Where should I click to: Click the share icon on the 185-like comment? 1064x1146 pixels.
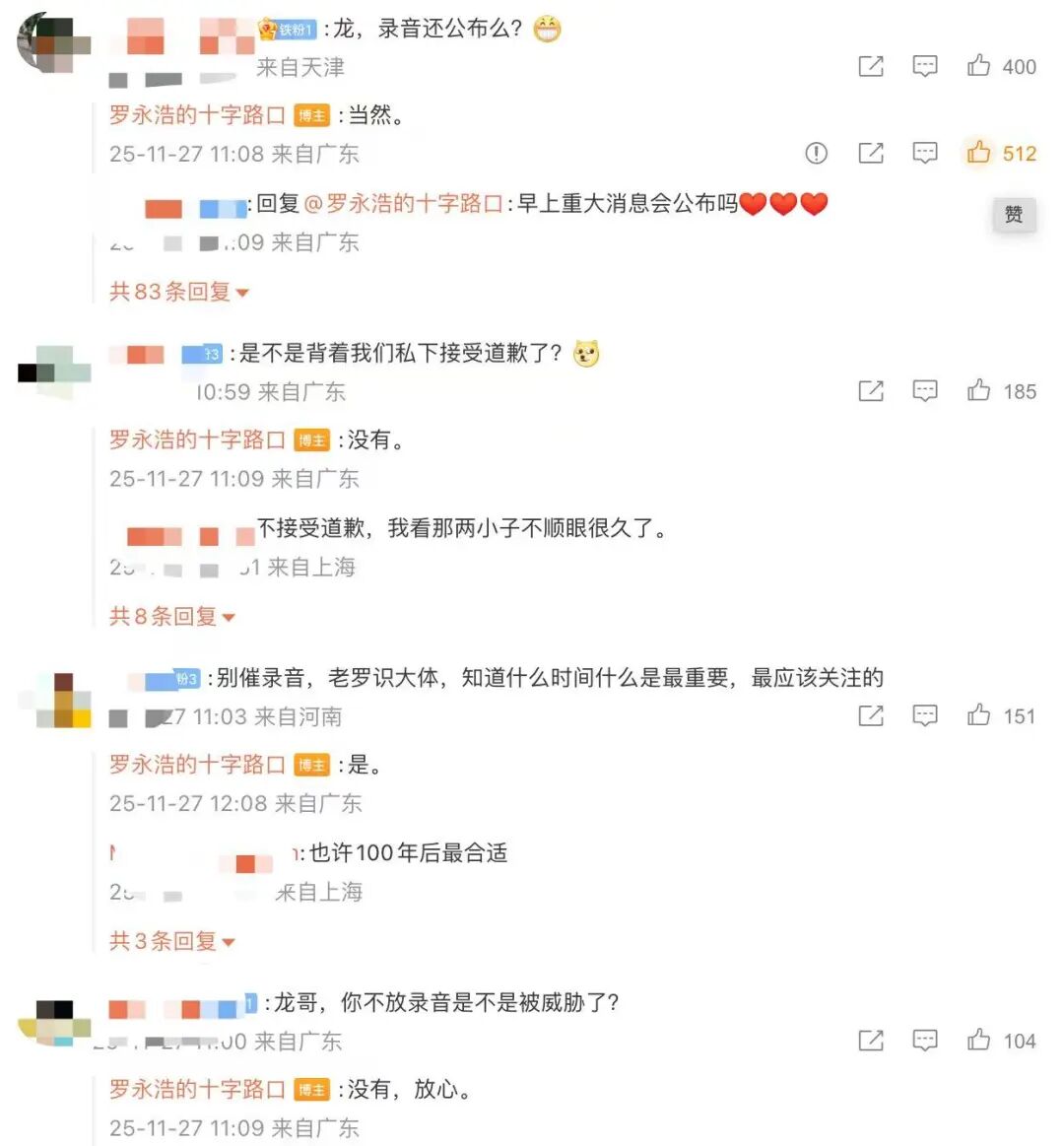870,390
